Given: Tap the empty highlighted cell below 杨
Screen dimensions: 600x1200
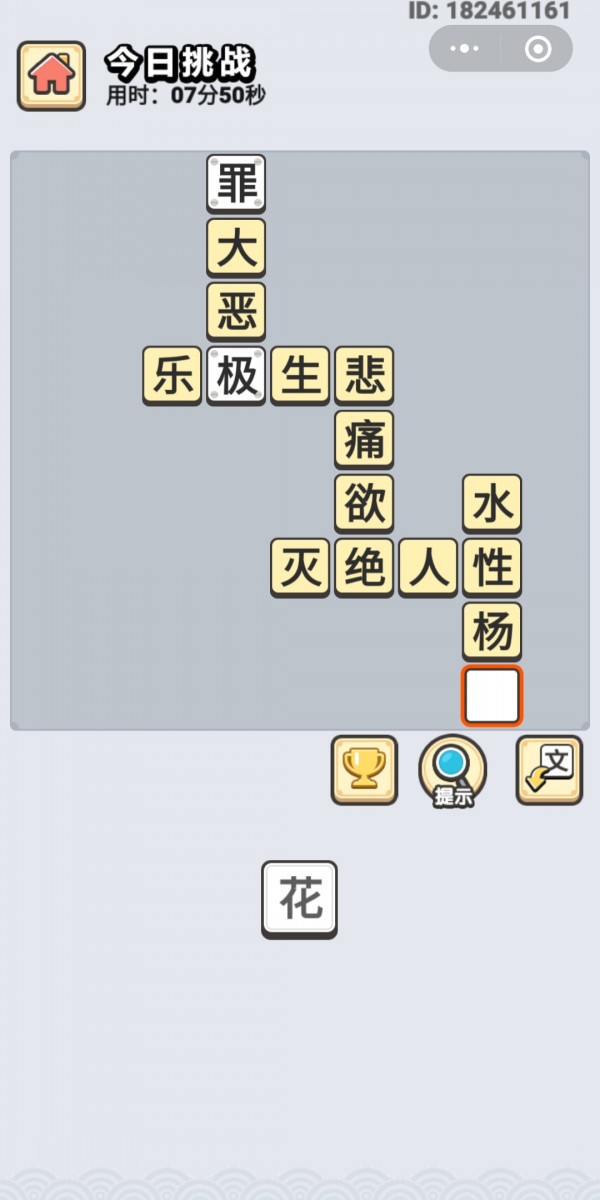Looking at the screenshot, I should point(492,695).
